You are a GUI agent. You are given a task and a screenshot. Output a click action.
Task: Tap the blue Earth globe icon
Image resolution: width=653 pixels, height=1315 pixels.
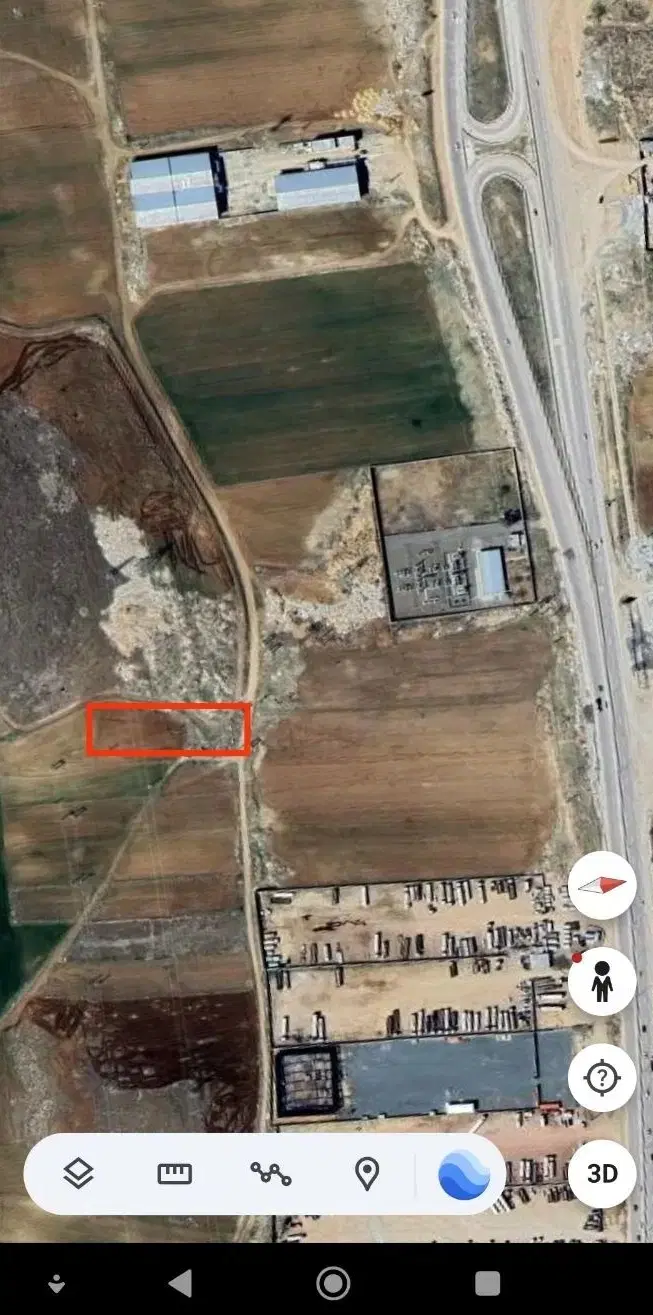(464, 1174)
